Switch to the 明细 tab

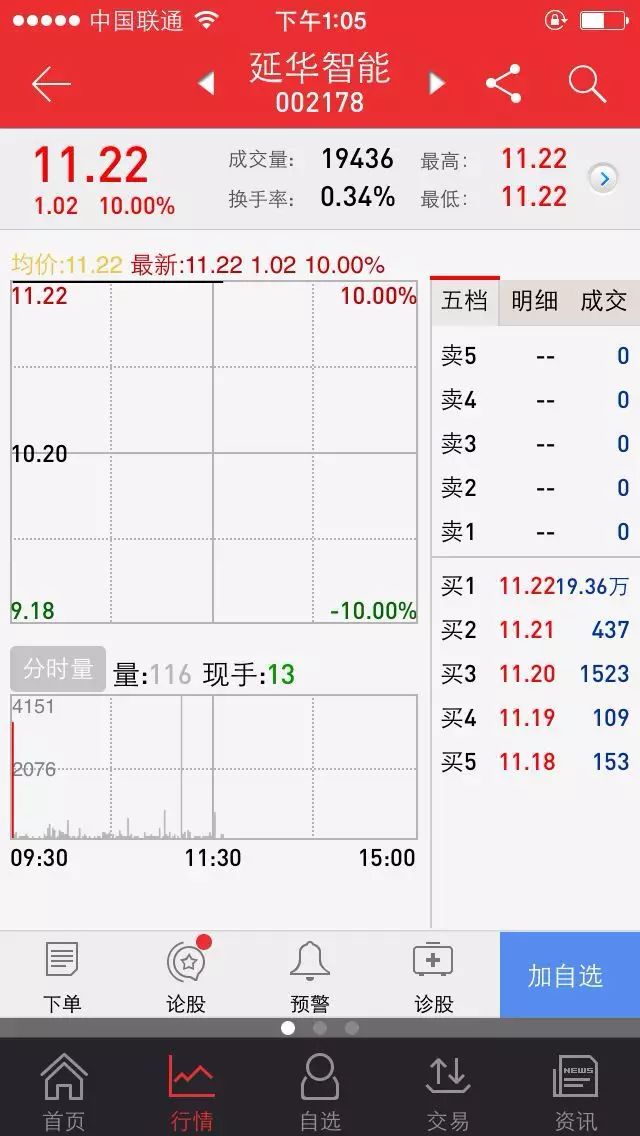tap(534, 301)
